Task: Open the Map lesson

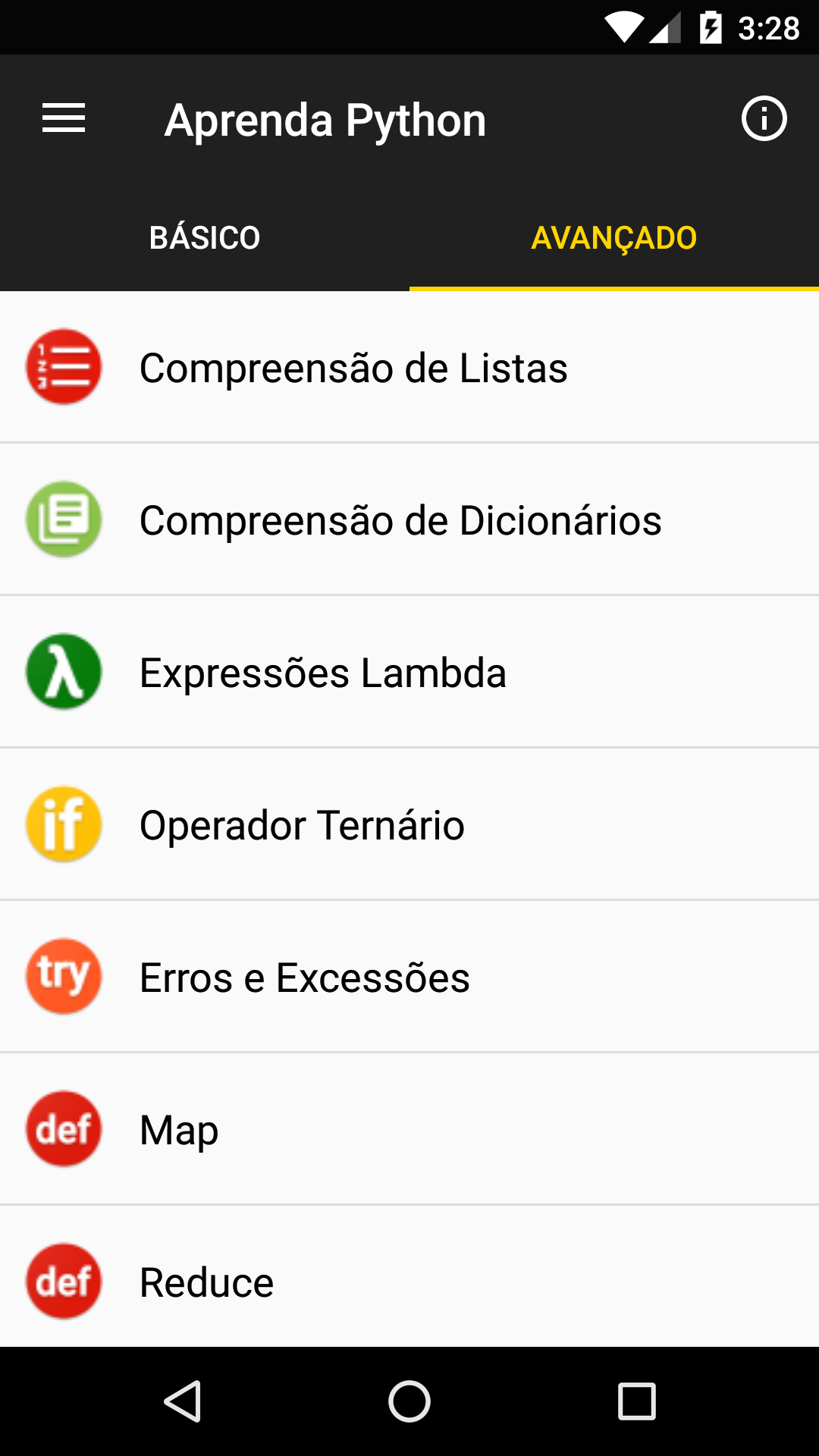Action: pos(409,1130)
